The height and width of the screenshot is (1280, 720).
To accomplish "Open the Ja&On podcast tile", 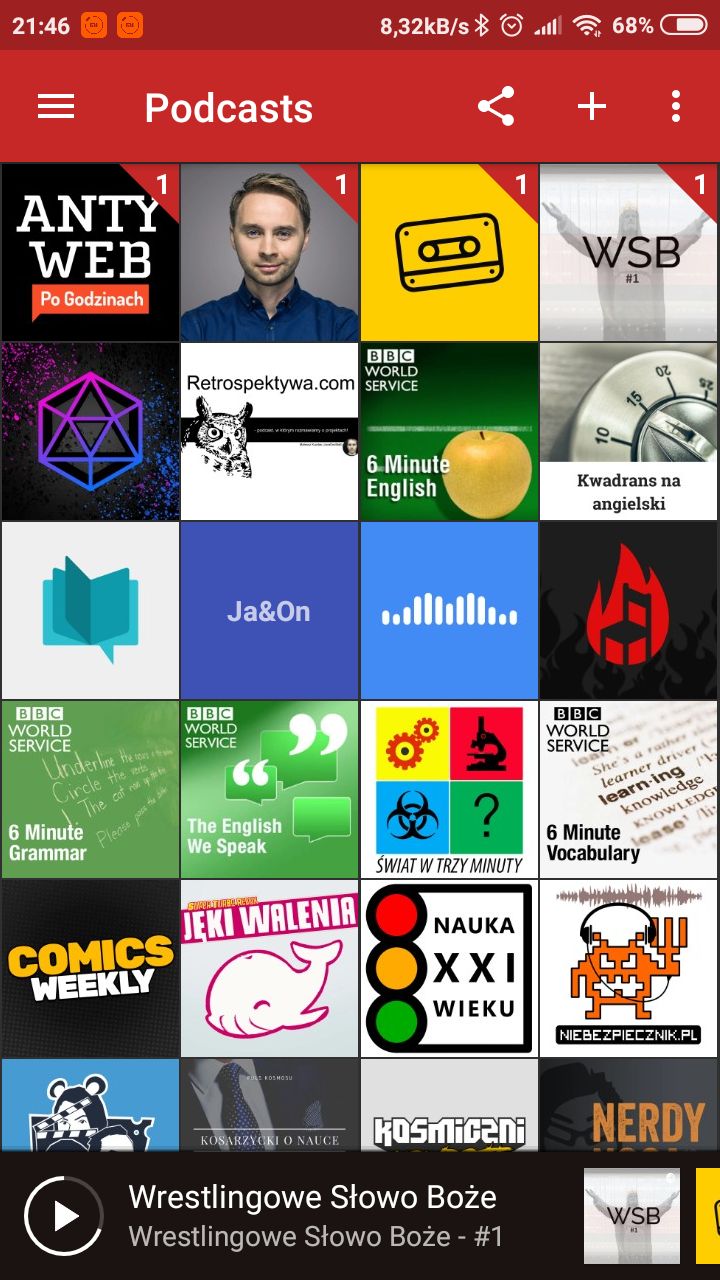I will [269, 611].
